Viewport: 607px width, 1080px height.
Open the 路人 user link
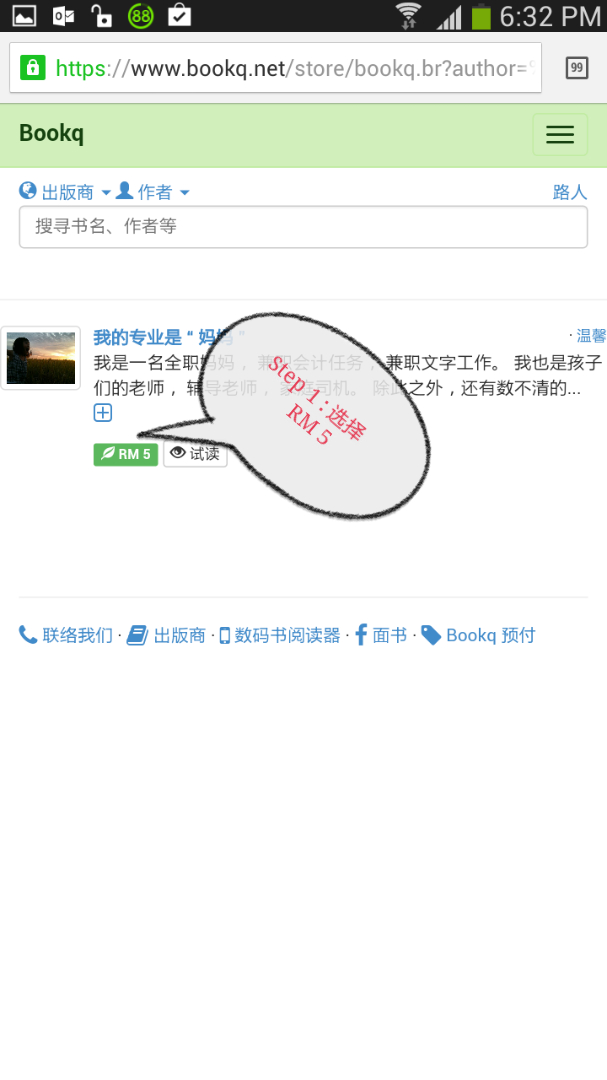(570, 192)
